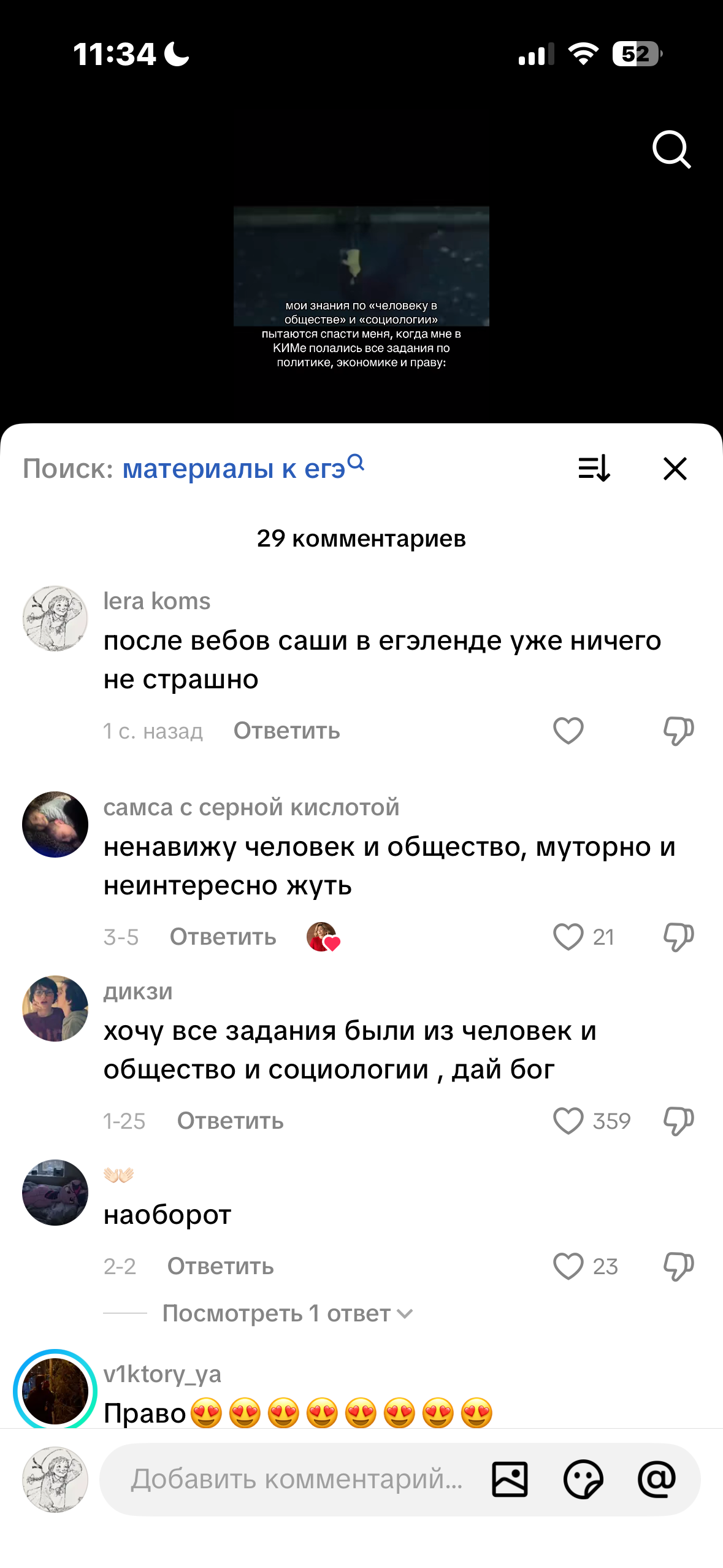Dislike lera koms' comment
723x1568 pixels.
tap(678, 731)
